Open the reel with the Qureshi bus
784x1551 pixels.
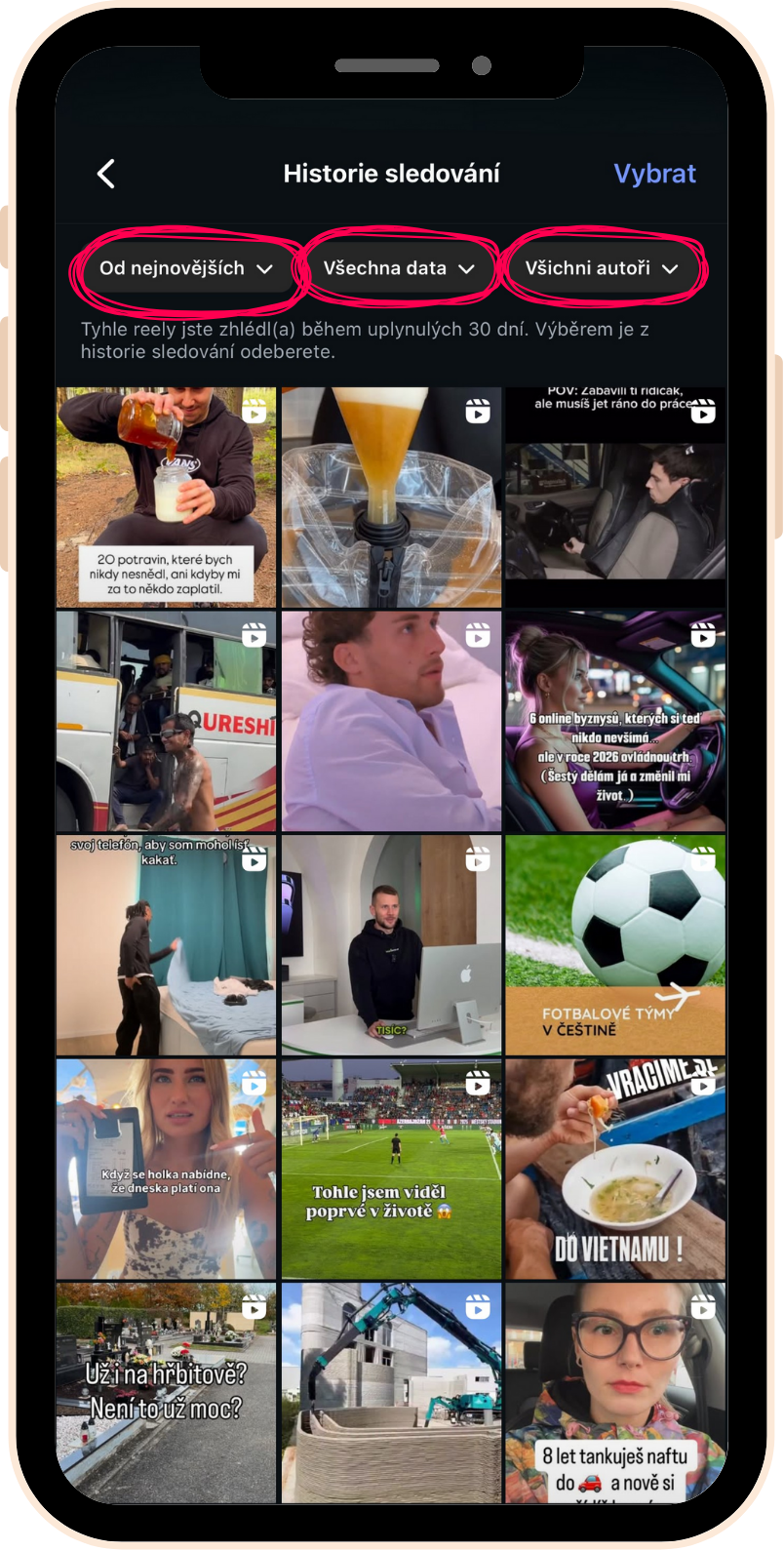[166, 722]
